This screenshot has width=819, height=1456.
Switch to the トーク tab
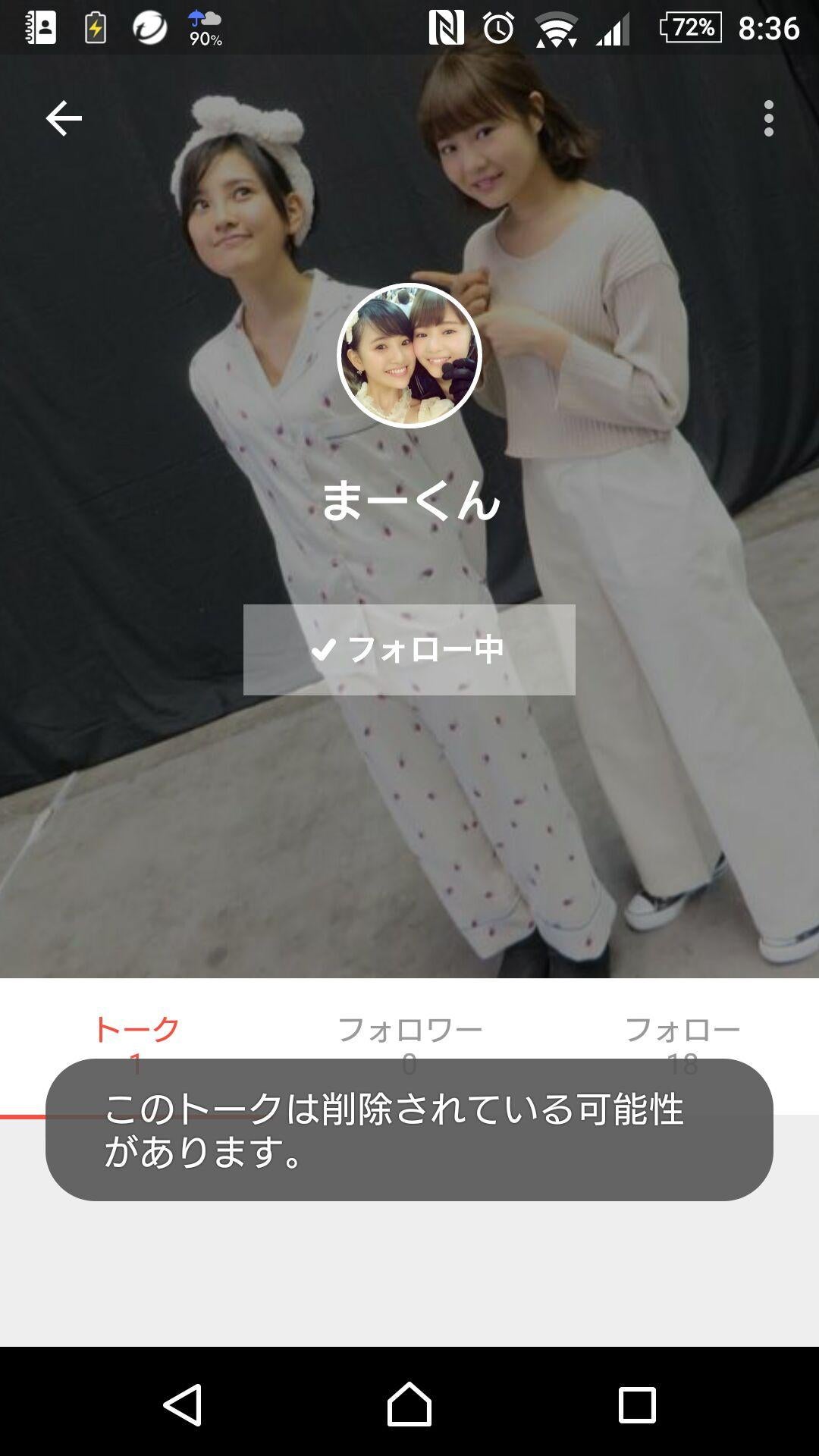(x=135, y=1028)
